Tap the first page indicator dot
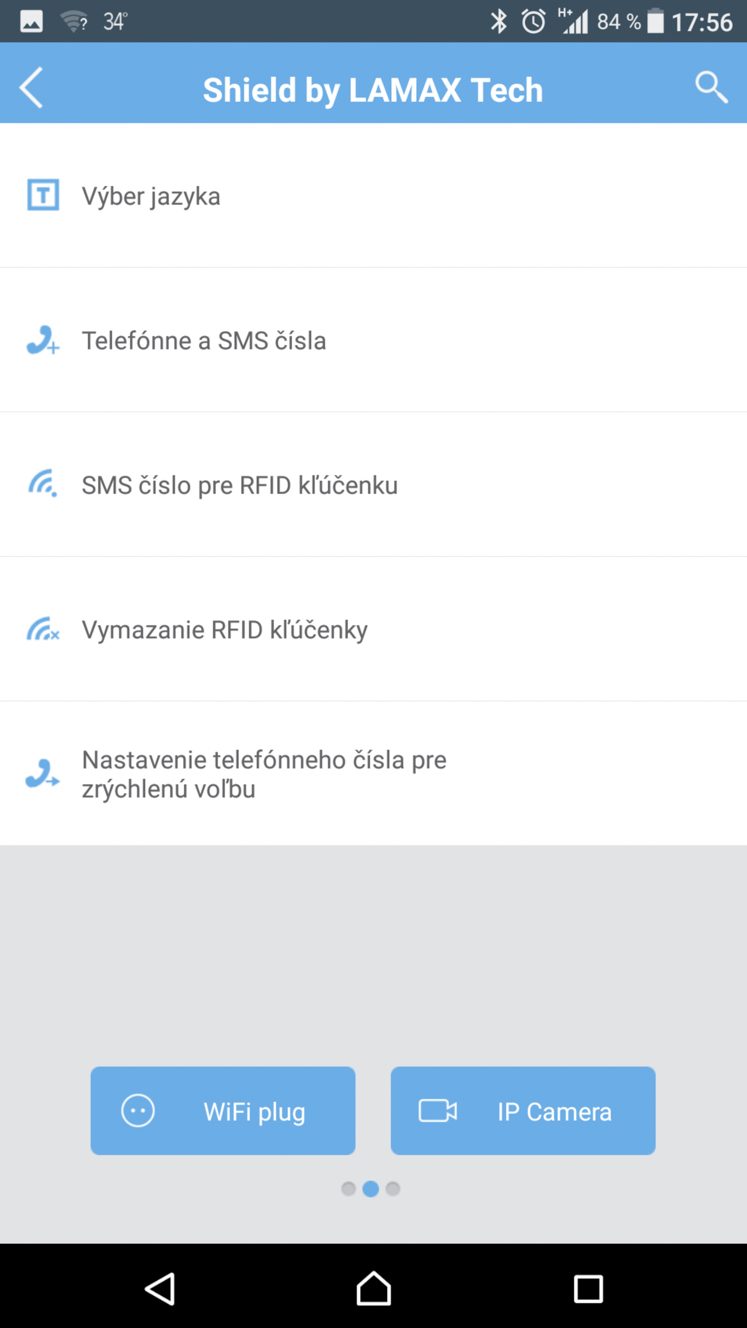Screen dimensions: 747x1328 348,1189
